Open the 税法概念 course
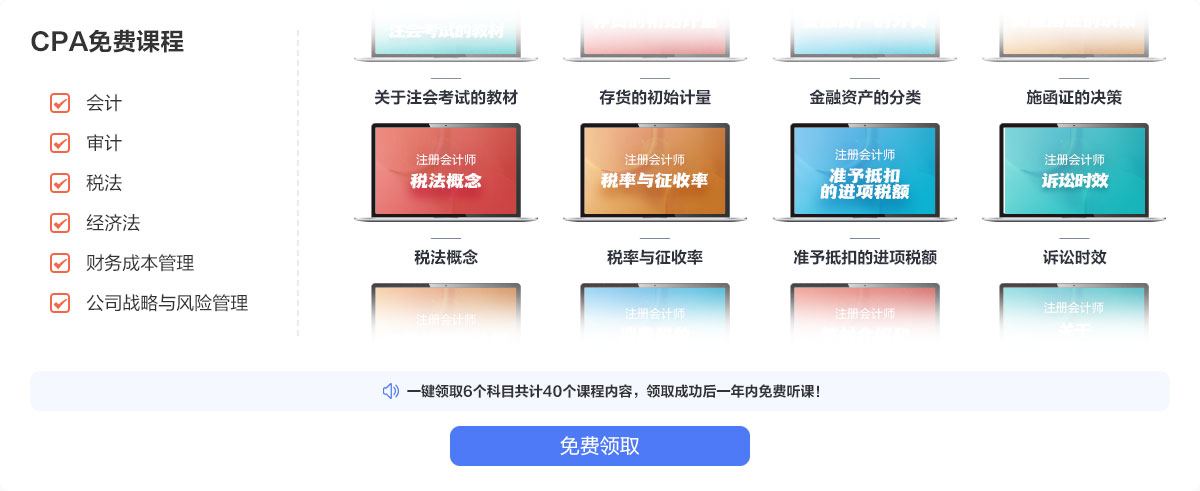 [x=445, y=171]
